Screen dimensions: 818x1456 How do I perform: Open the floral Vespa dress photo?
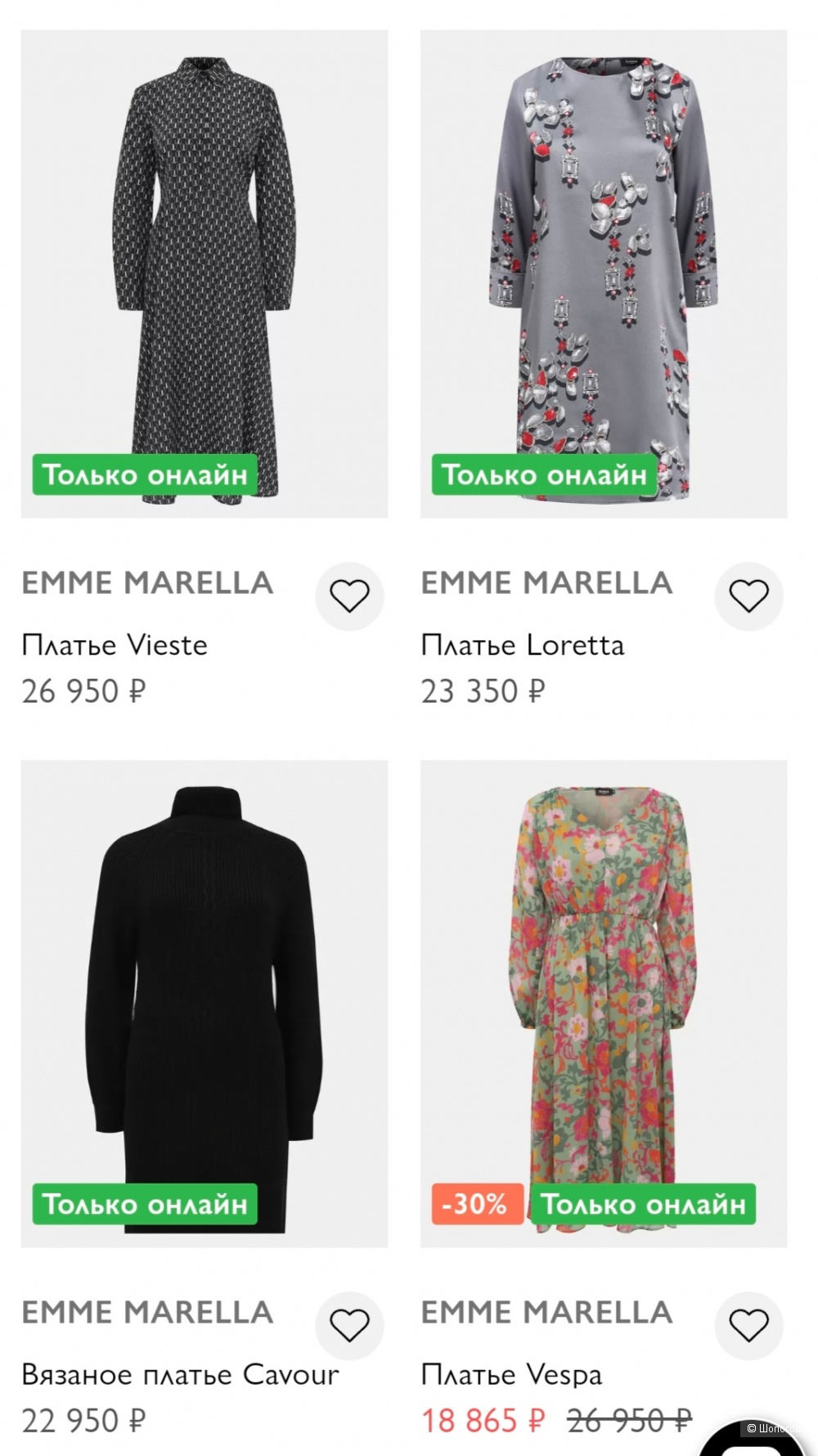pyautogui.click(x=603, y=982)
